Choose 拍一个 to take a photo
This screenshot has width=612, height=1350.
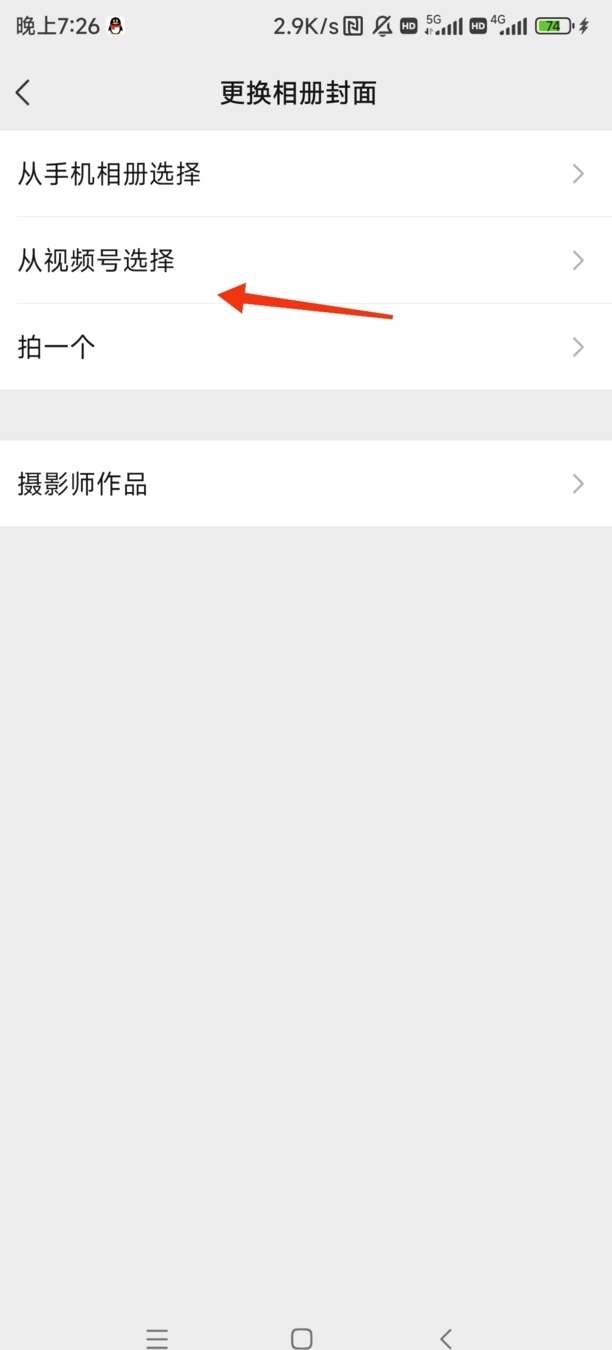[305, 347]
